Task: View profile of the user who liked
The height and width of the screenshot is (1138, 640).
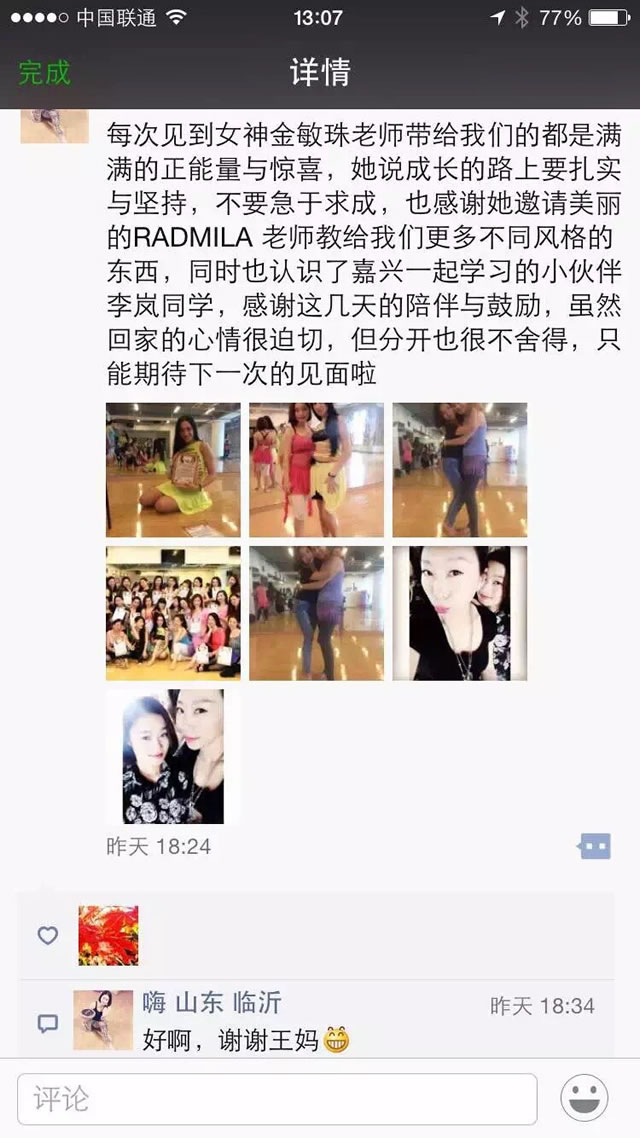Action: (x=108, y=935)
